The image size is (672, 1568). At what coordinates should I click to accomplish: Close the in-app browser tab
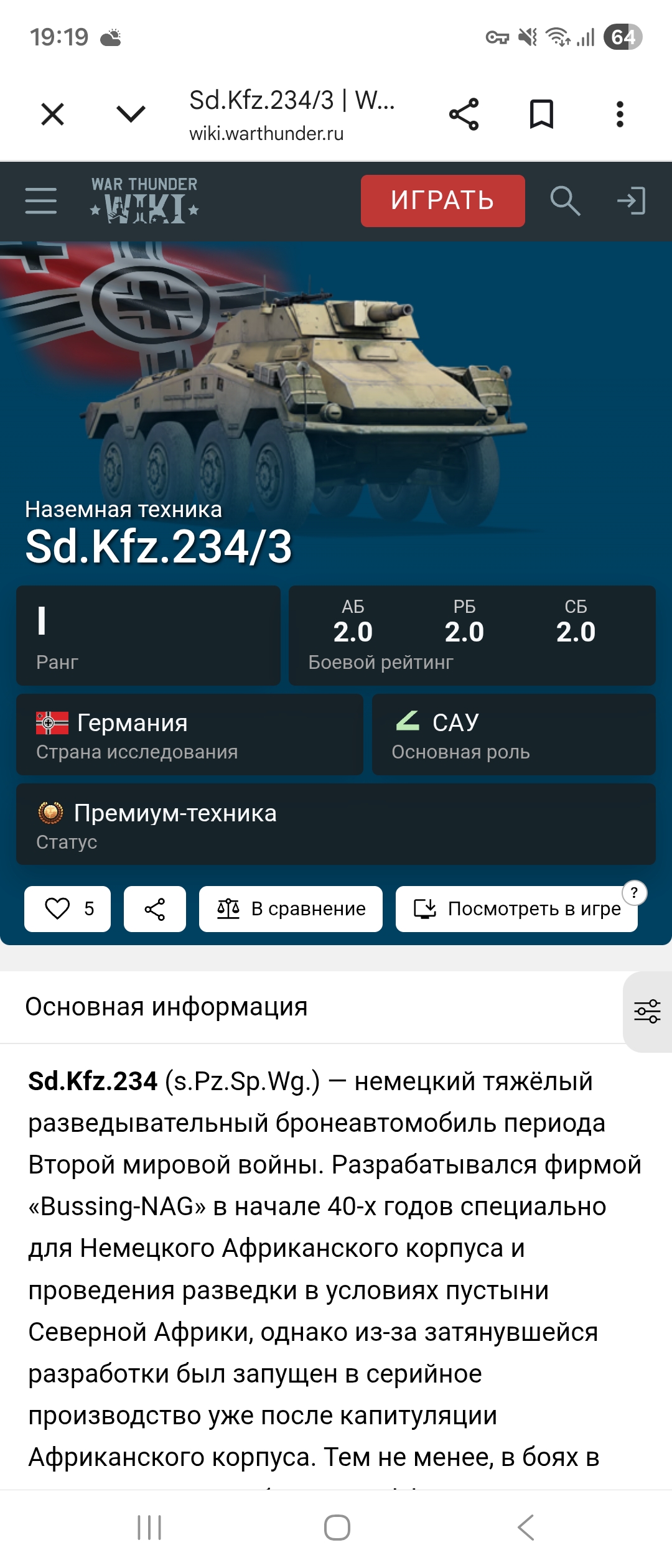point(53,114)
